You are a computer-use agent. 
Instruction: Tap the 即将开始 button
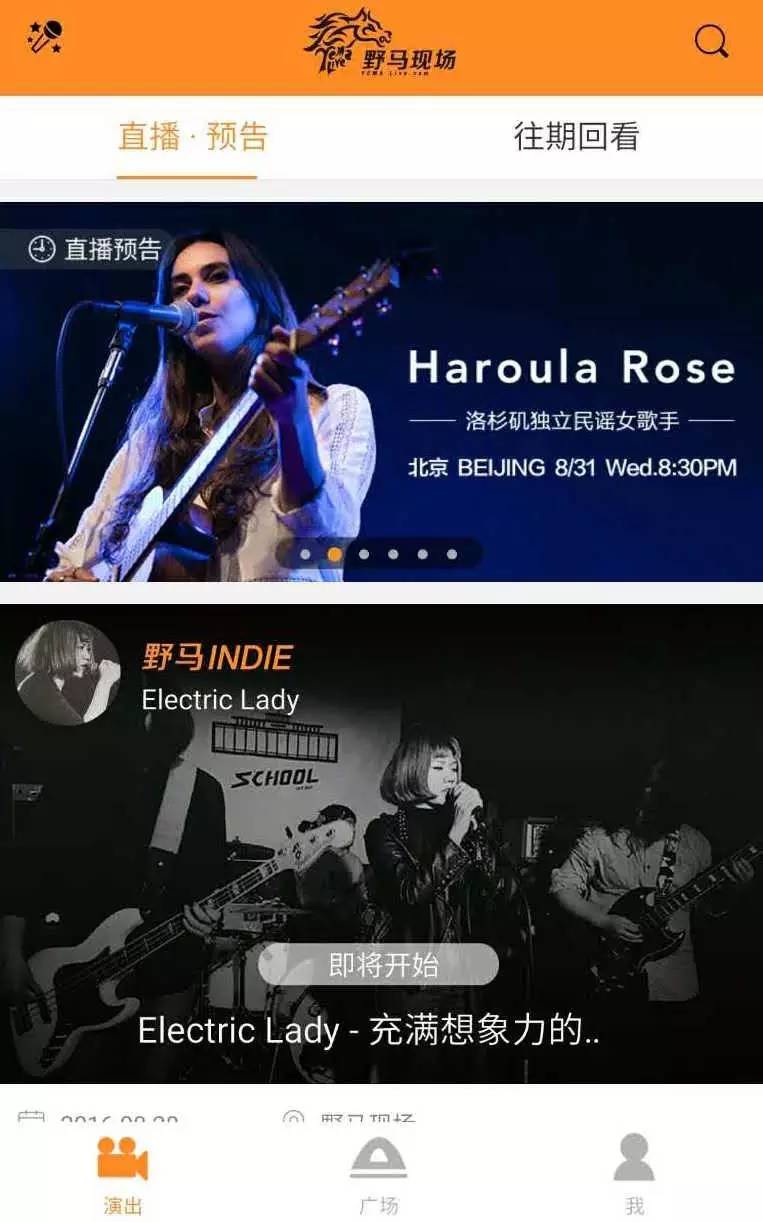coord(378,964)
